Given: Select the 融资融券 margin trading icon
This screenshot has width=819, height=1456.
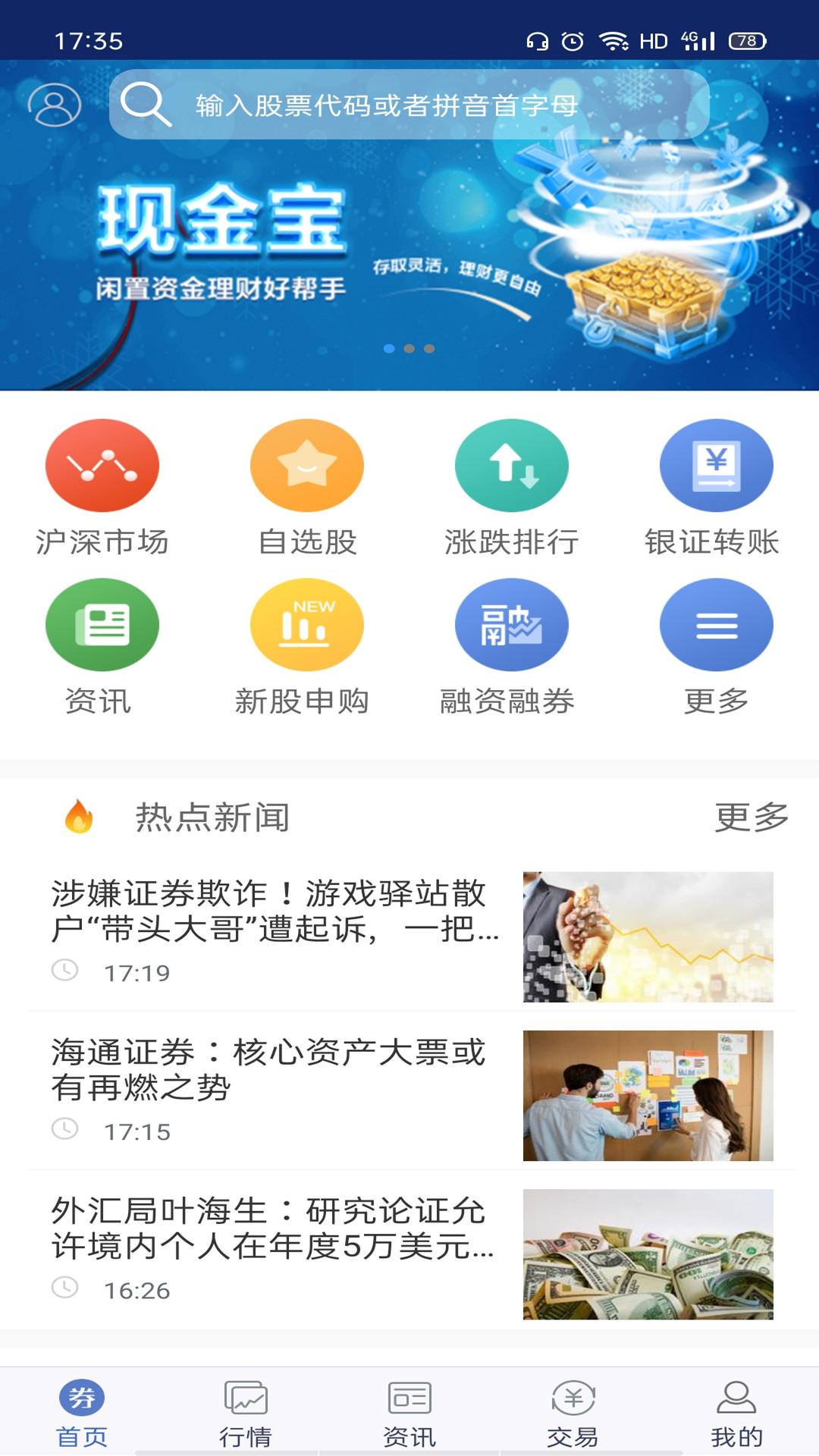Looking at the screenshot, I should [x=512, y=624].
